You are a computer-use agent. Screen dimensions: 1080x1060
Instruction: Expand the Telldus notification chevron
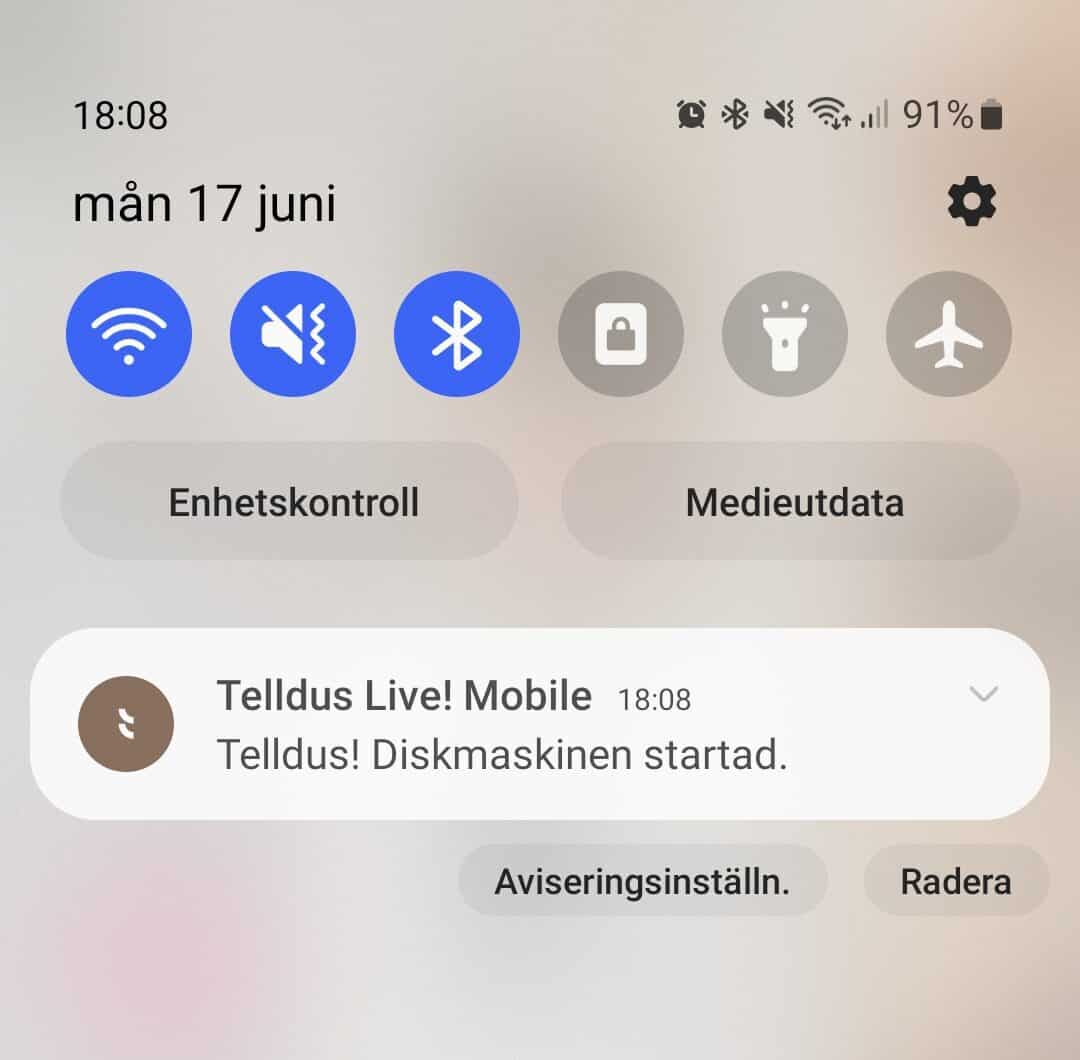pos(984,694)
